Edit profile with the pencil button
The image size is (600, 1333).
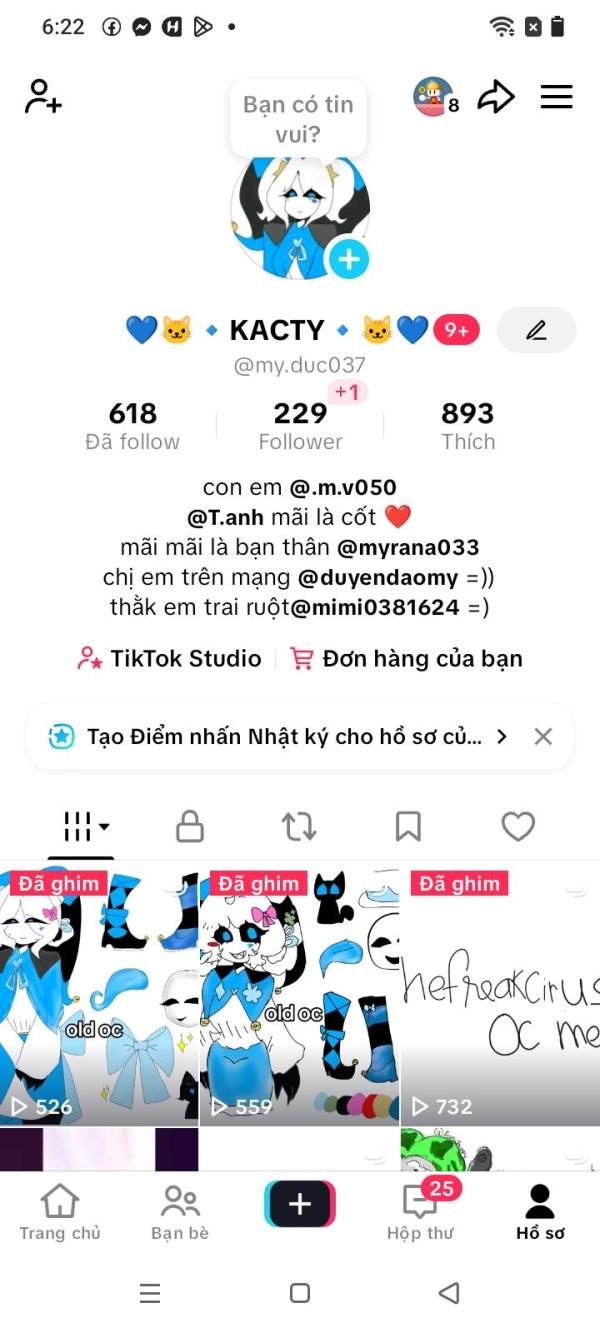(x=536, y=330)
